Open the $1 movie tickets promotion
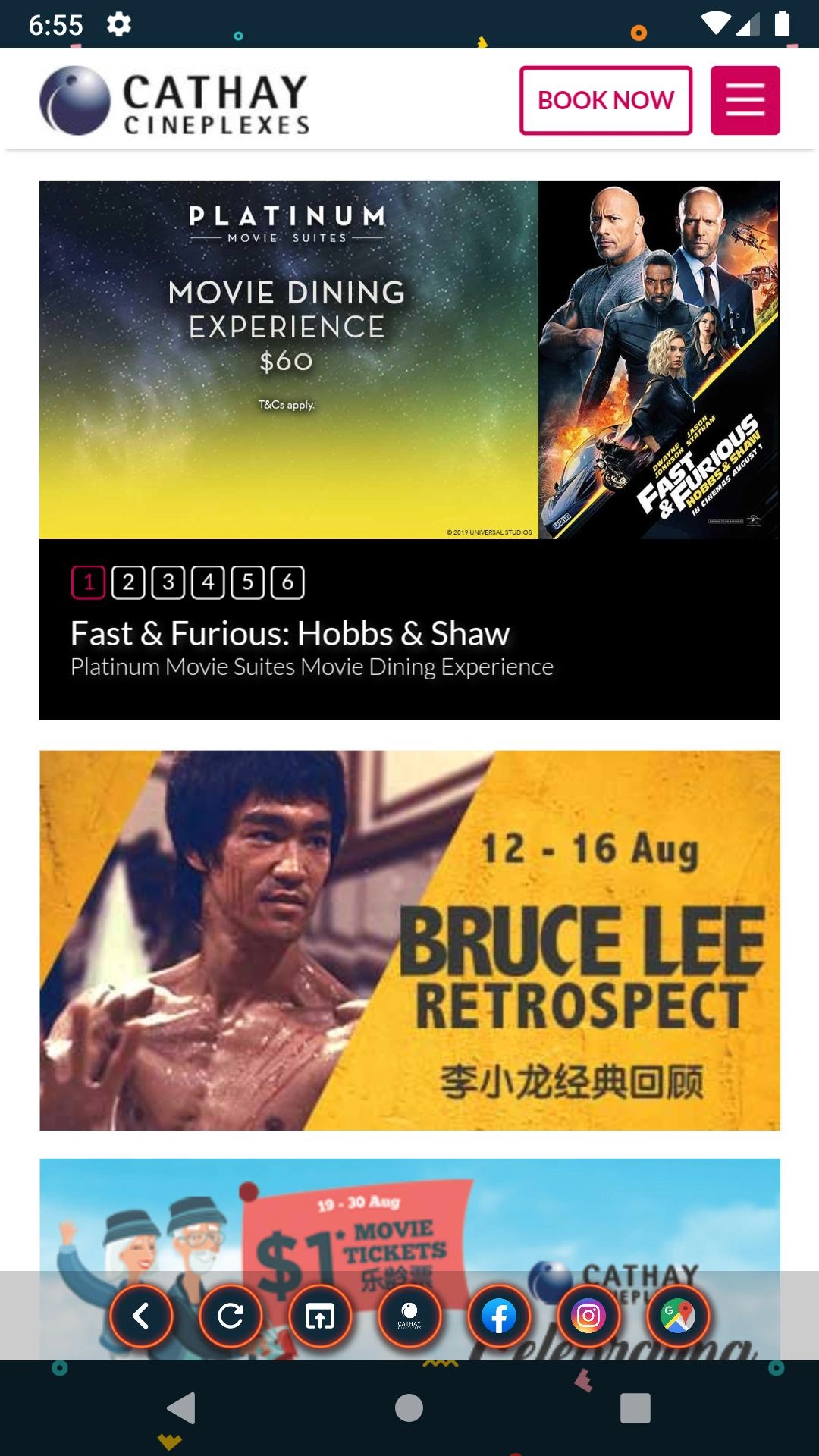This screenshot has height=1456, width=819. point(409,1213)
